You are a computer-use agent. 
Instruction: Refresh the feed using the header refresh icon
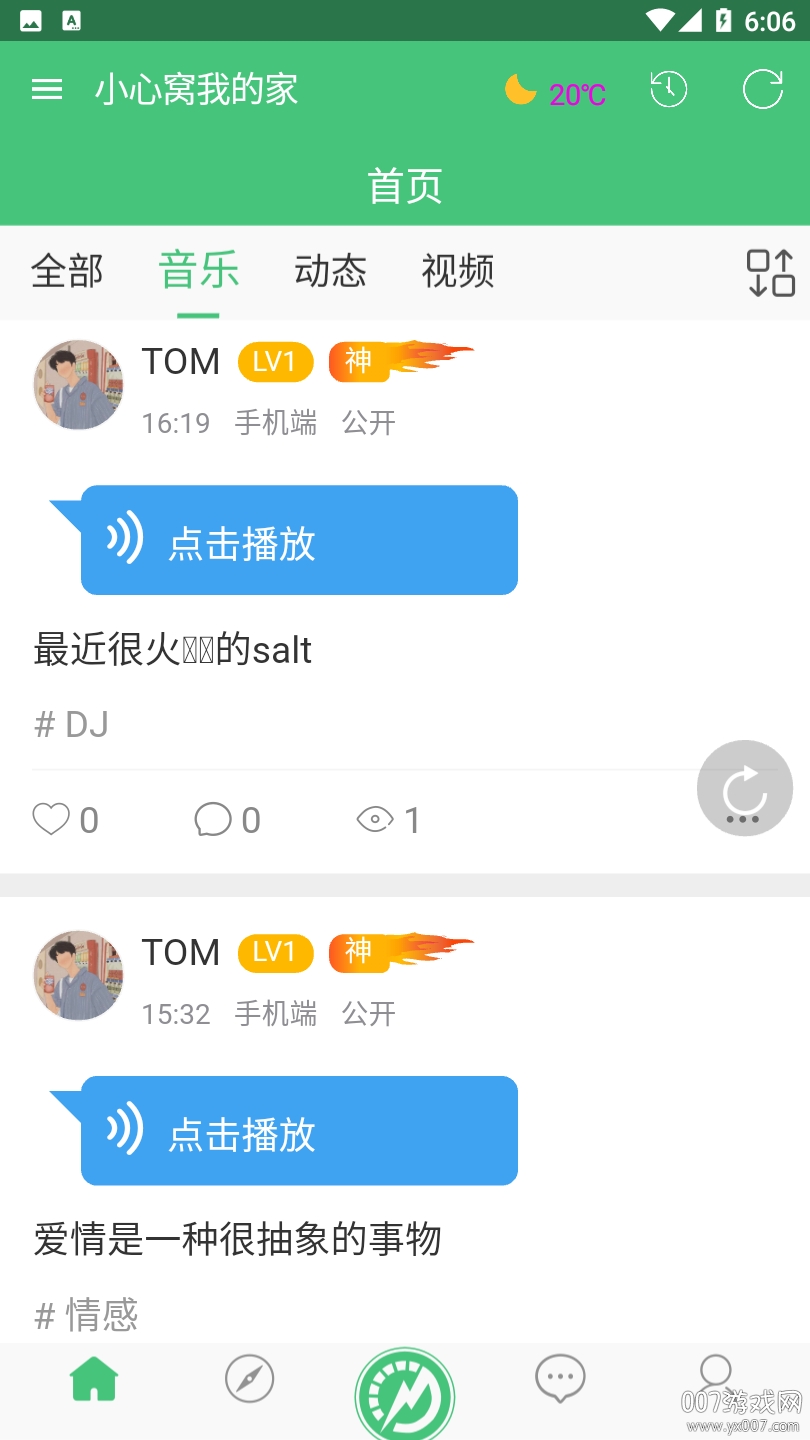(x=762, y=89)
